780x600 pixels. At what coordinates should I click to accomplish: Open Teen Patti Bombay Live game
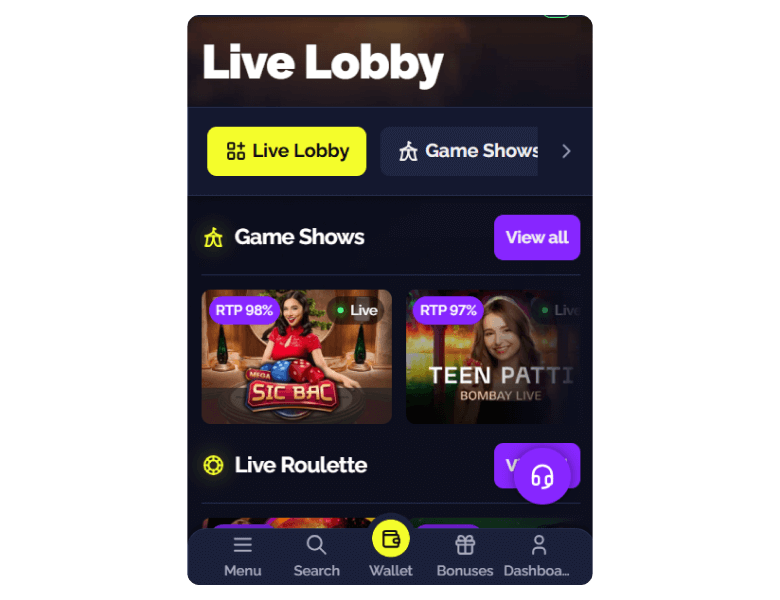[492, 357]
